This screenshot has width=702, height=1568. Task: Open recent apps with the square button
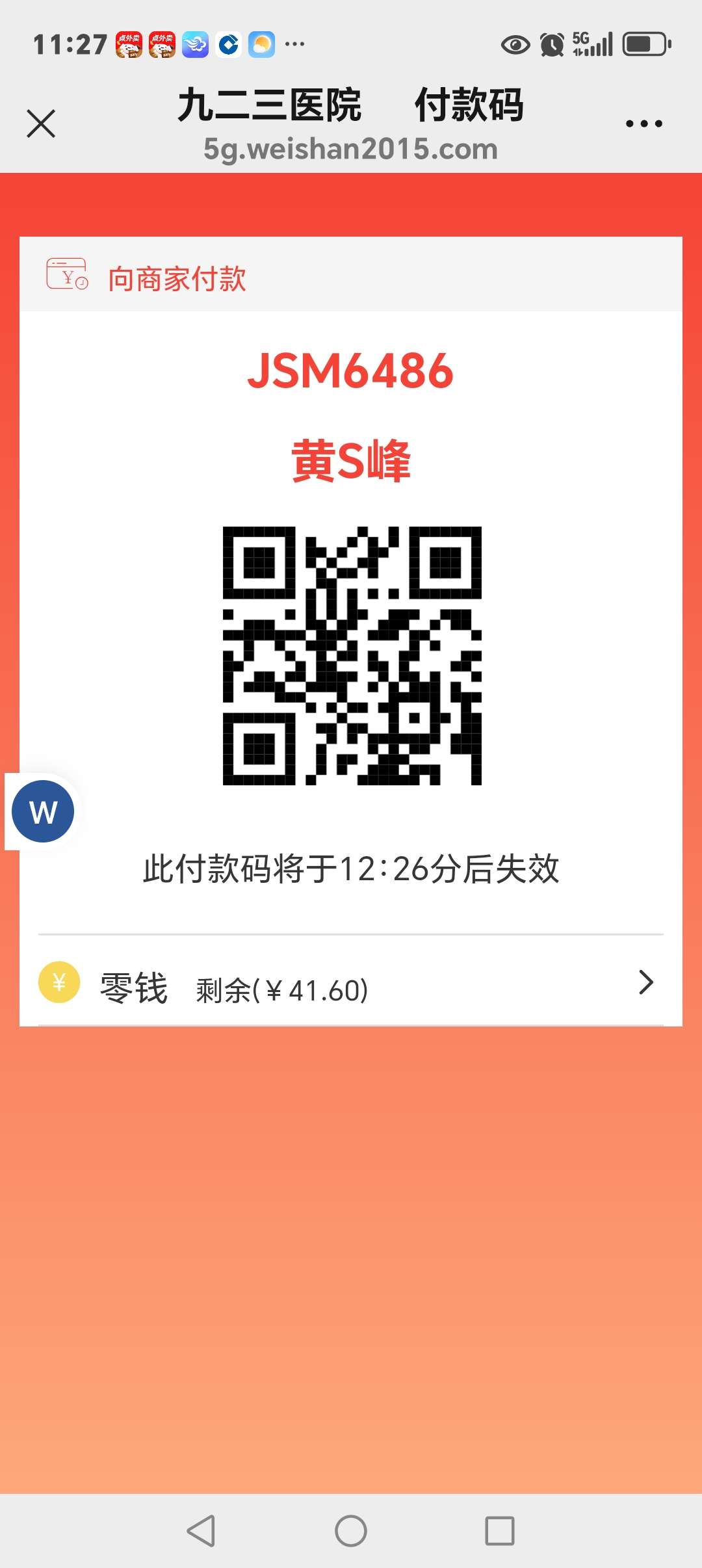(x=500, y=1531)
